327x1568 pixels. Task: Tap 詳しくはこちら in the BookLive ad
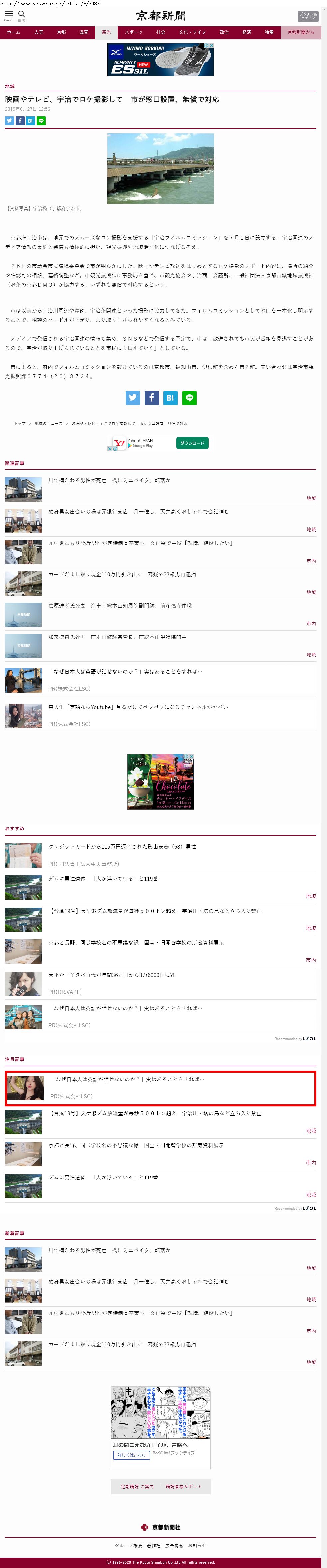[131, 1455]
